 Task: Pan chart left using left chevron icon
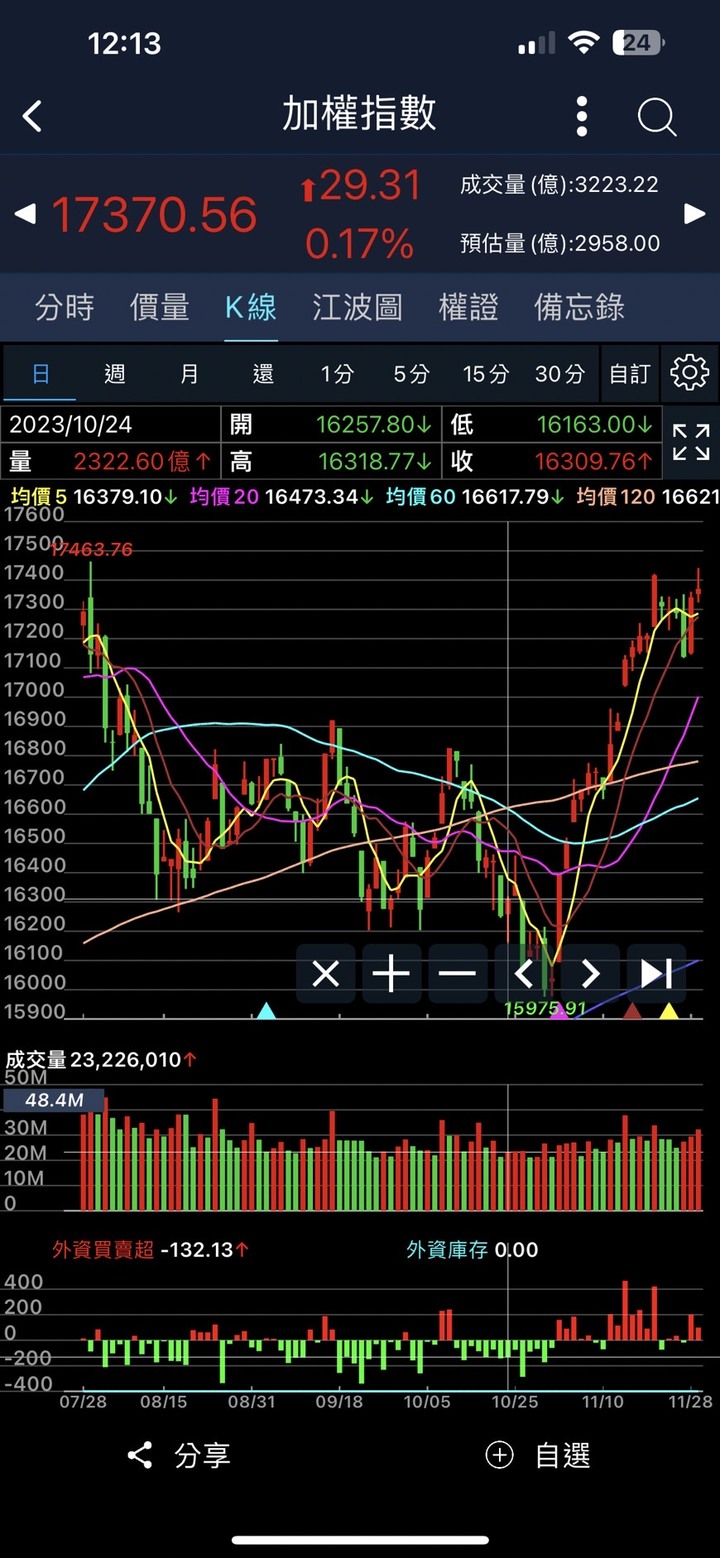523,973
